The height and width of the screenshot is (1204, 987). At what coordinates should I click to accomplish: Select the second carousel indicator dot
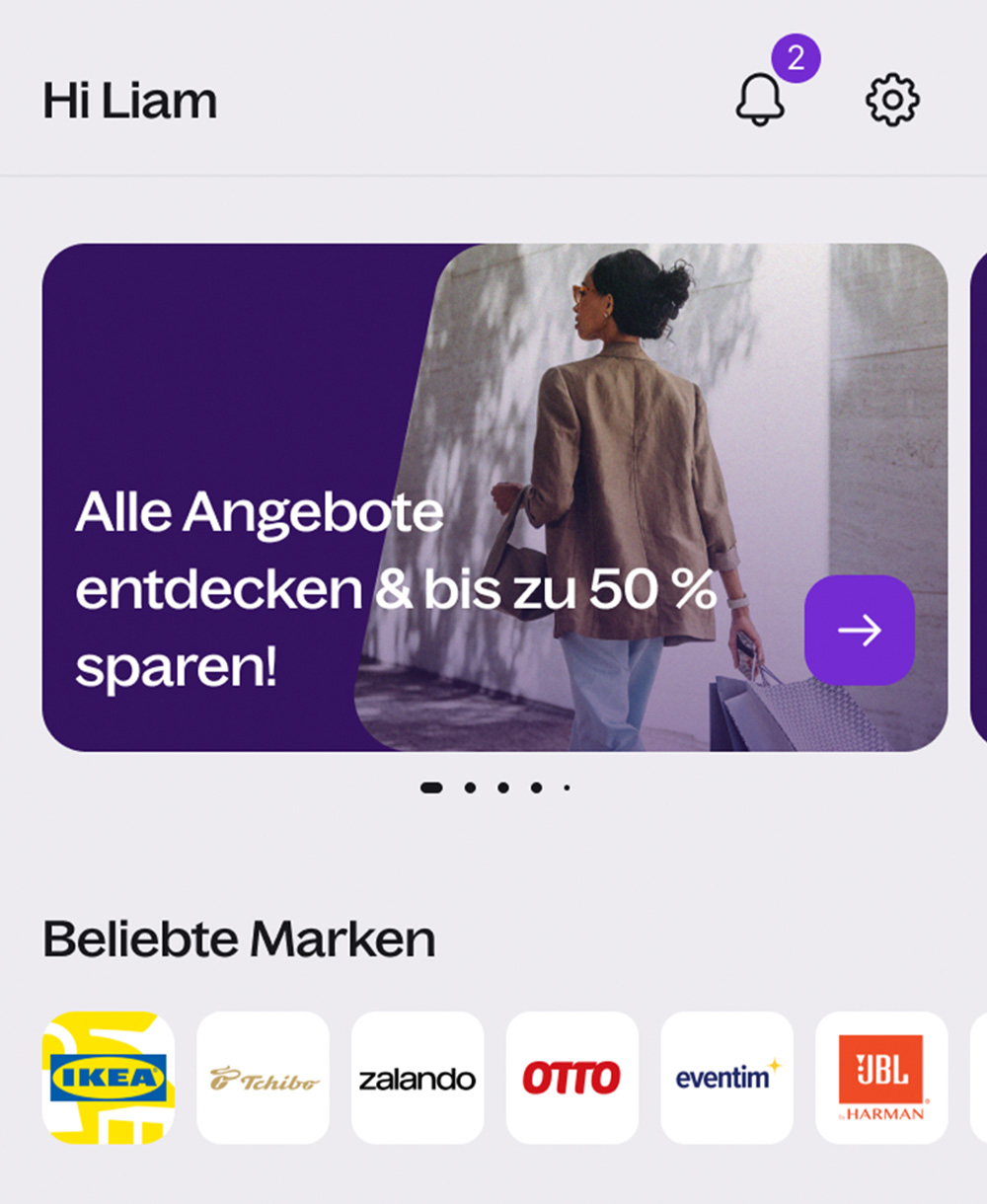pyautogui.click(x=469, y=787)
